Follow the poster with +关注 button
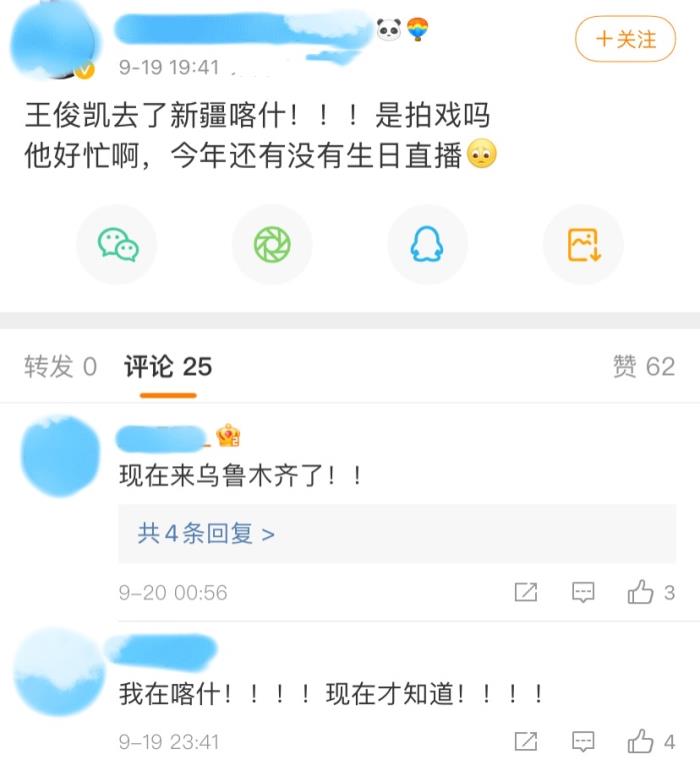The width and height of the screenshot is (700, 765). click(625, 39)
